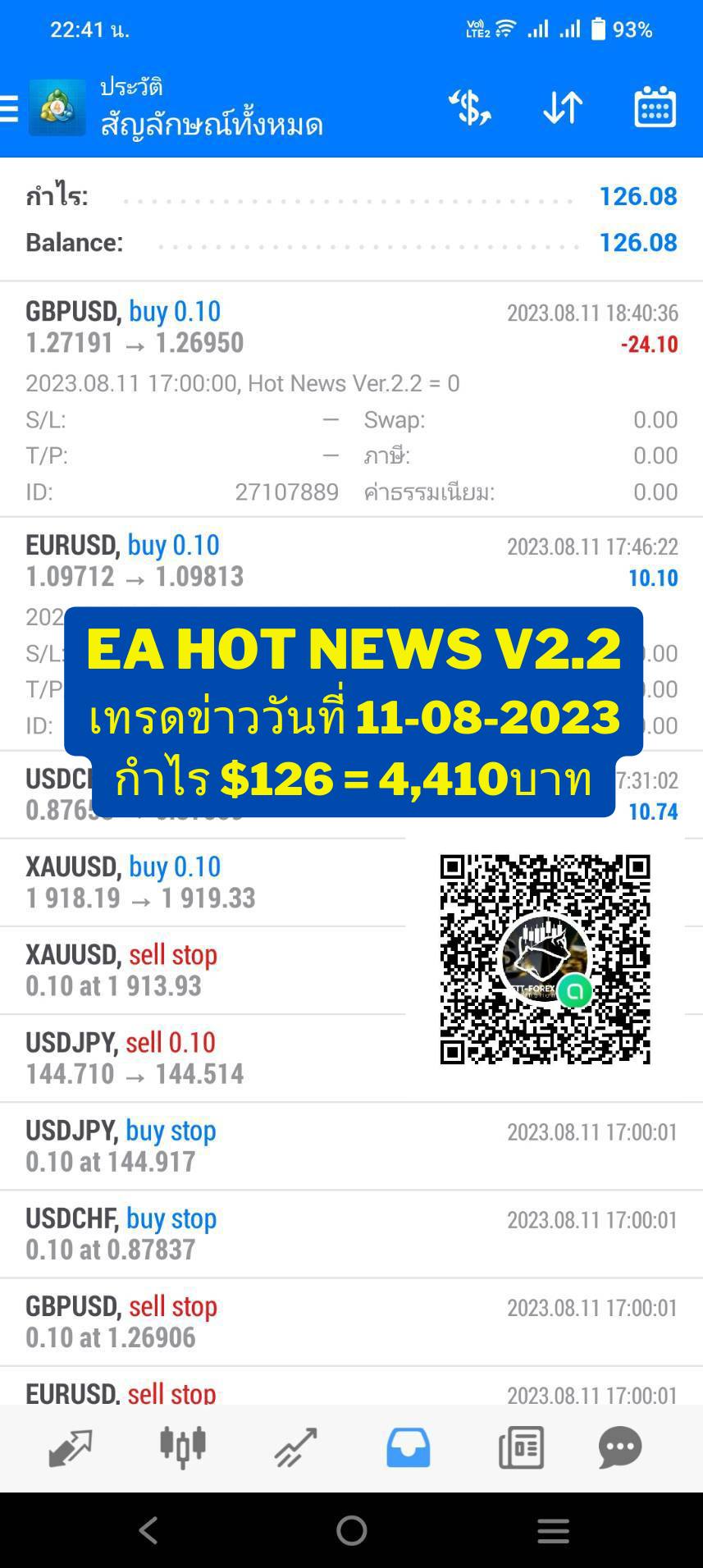Expand the GBPUSD sell stop order row
Screen dimensions: 703x1568
(351, 1321)
